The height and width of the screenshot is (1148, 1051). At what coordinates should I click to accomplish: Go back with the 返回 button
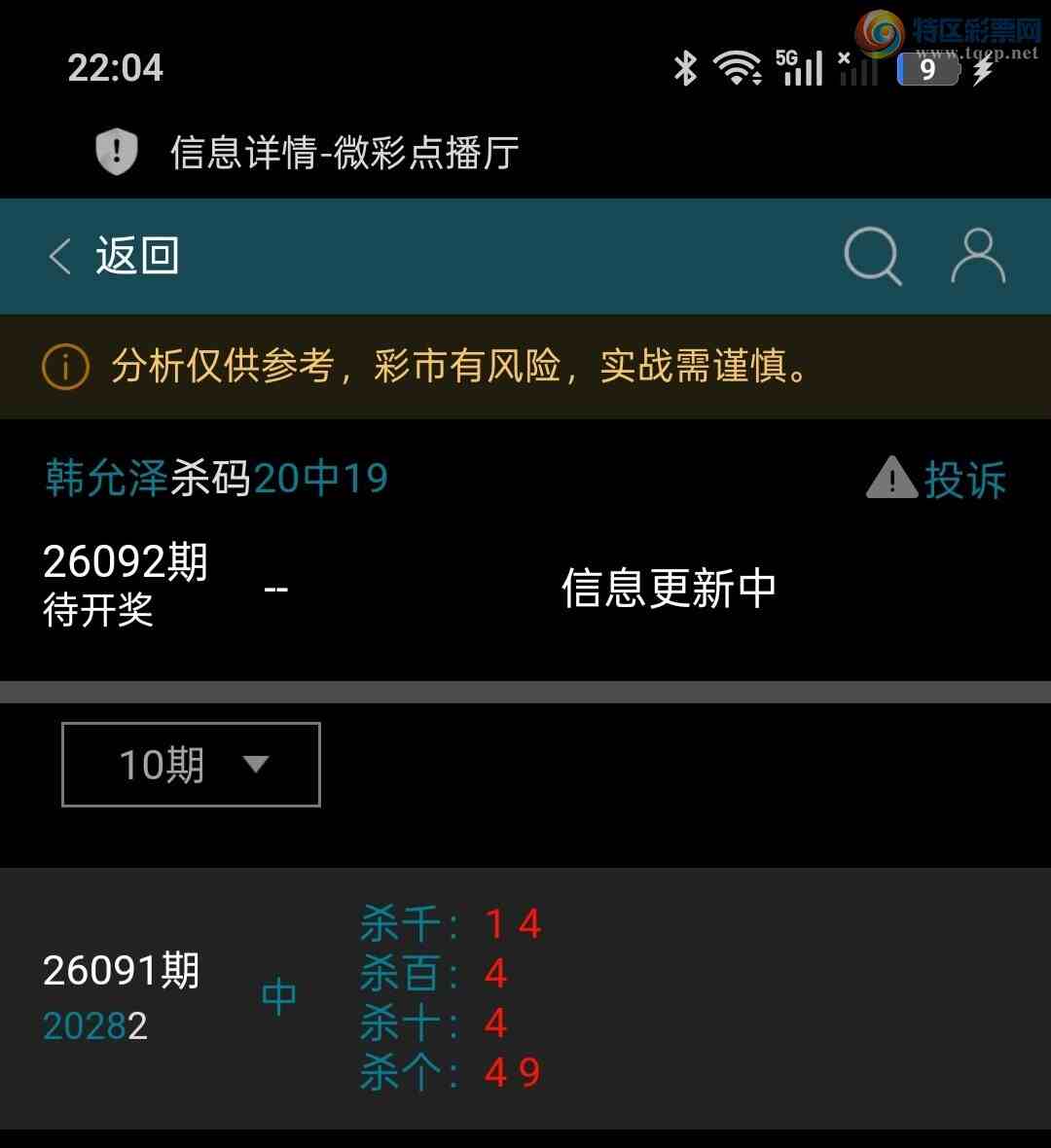pyautogui.click(x=115, y=257)
